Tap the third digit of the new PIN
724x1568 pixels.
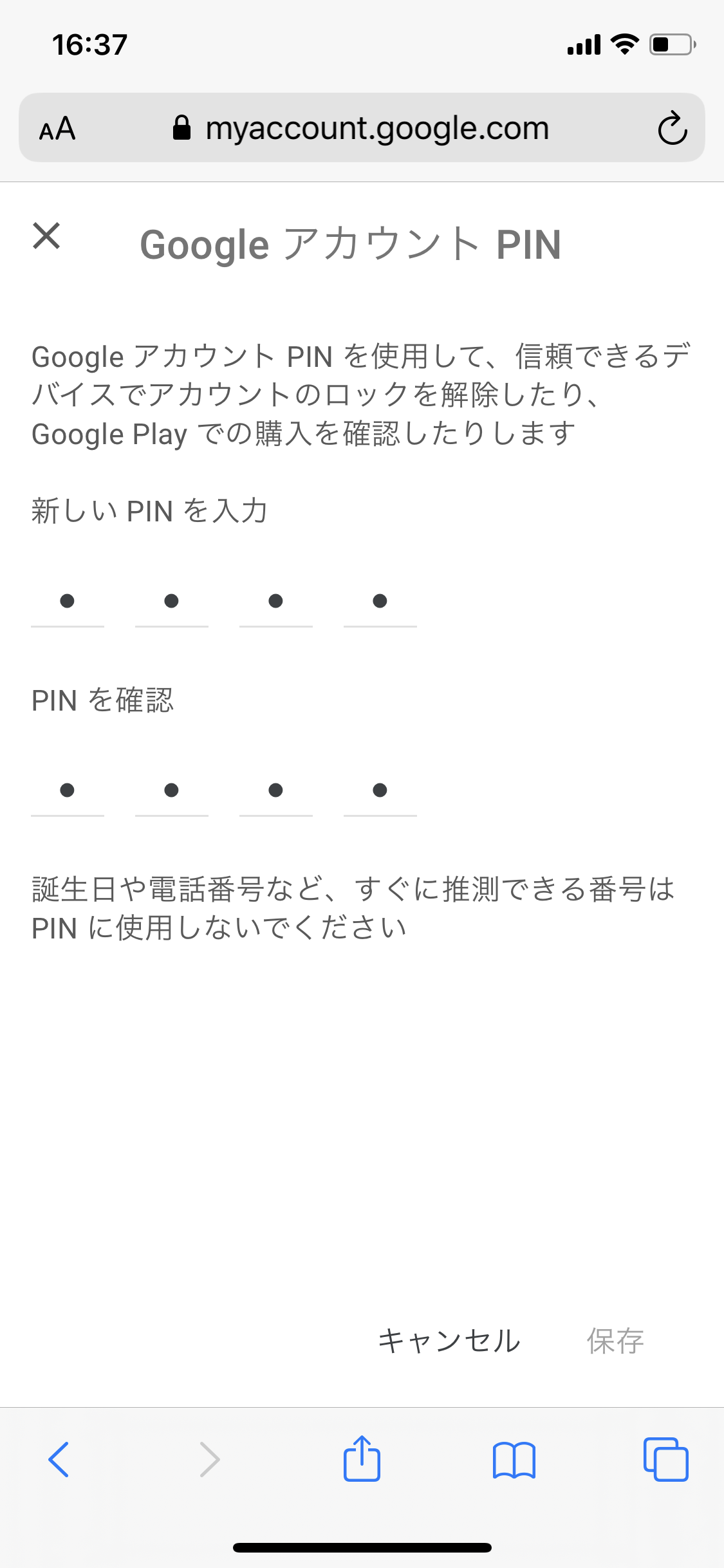coord(275,604)
